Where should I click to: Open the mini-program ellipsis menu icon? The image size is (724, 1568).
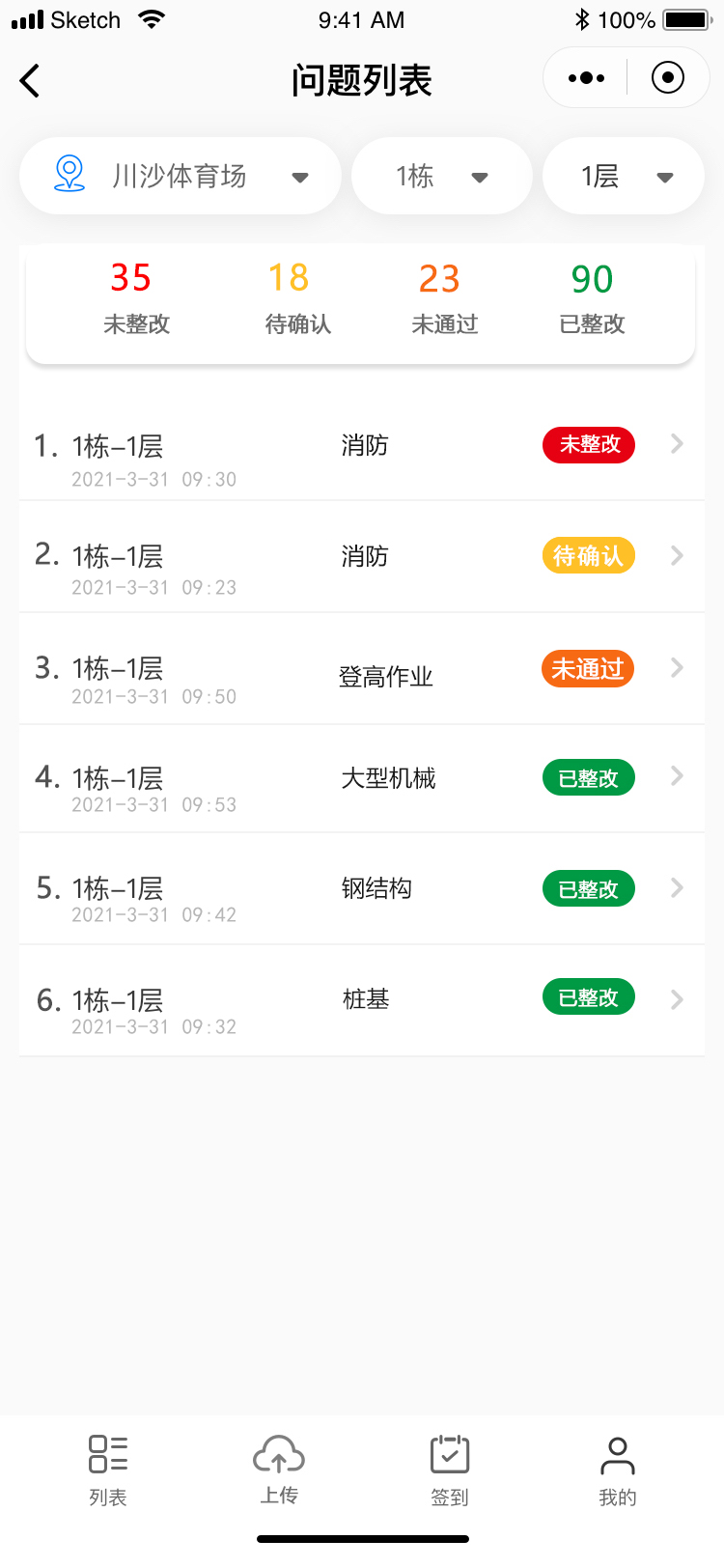pyautogui.click(x=583, y=77)
